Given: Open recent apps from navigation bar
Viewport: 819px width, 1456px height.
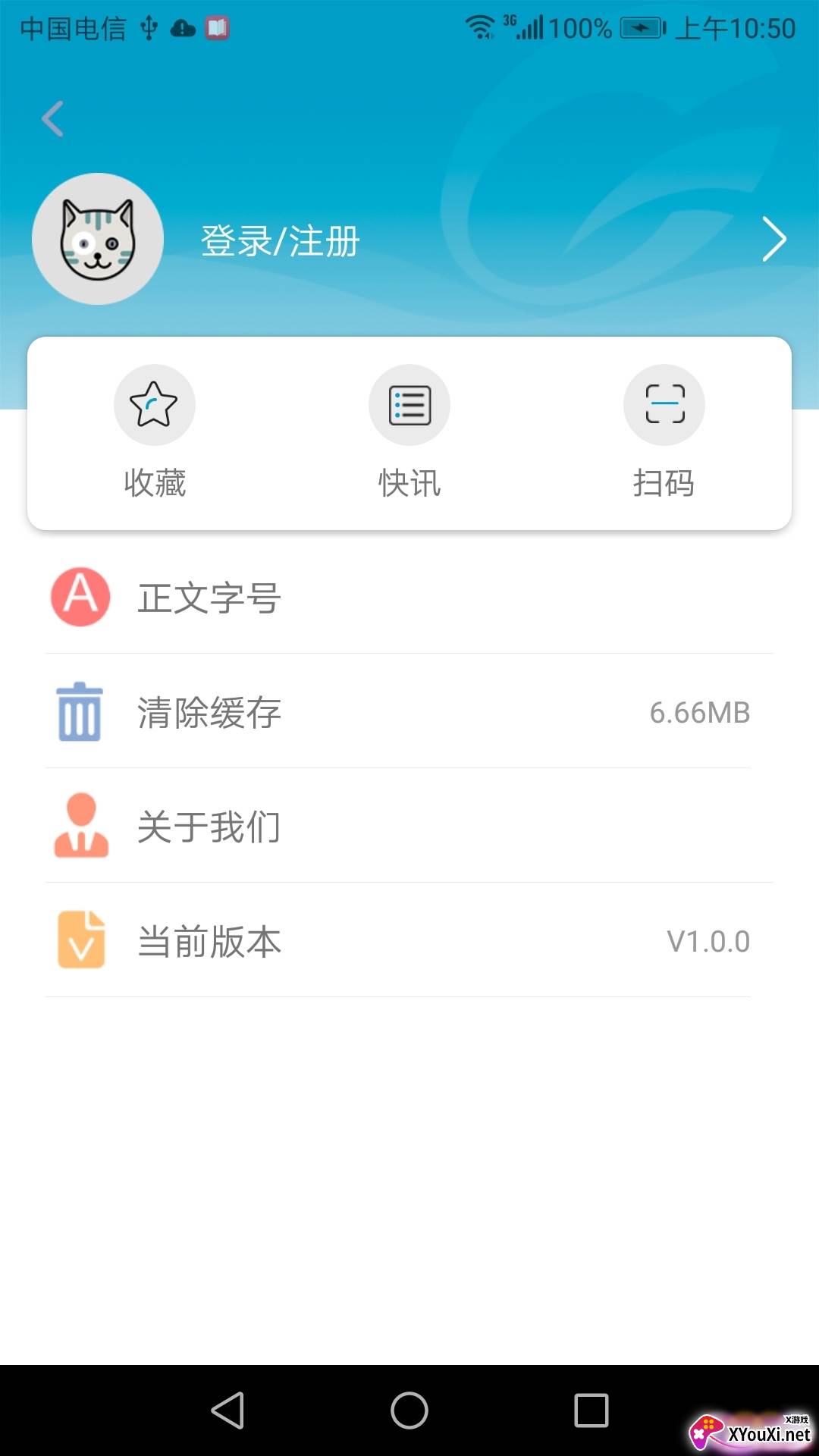Looking at the screenshot, I should click(x=591, y=1410).
